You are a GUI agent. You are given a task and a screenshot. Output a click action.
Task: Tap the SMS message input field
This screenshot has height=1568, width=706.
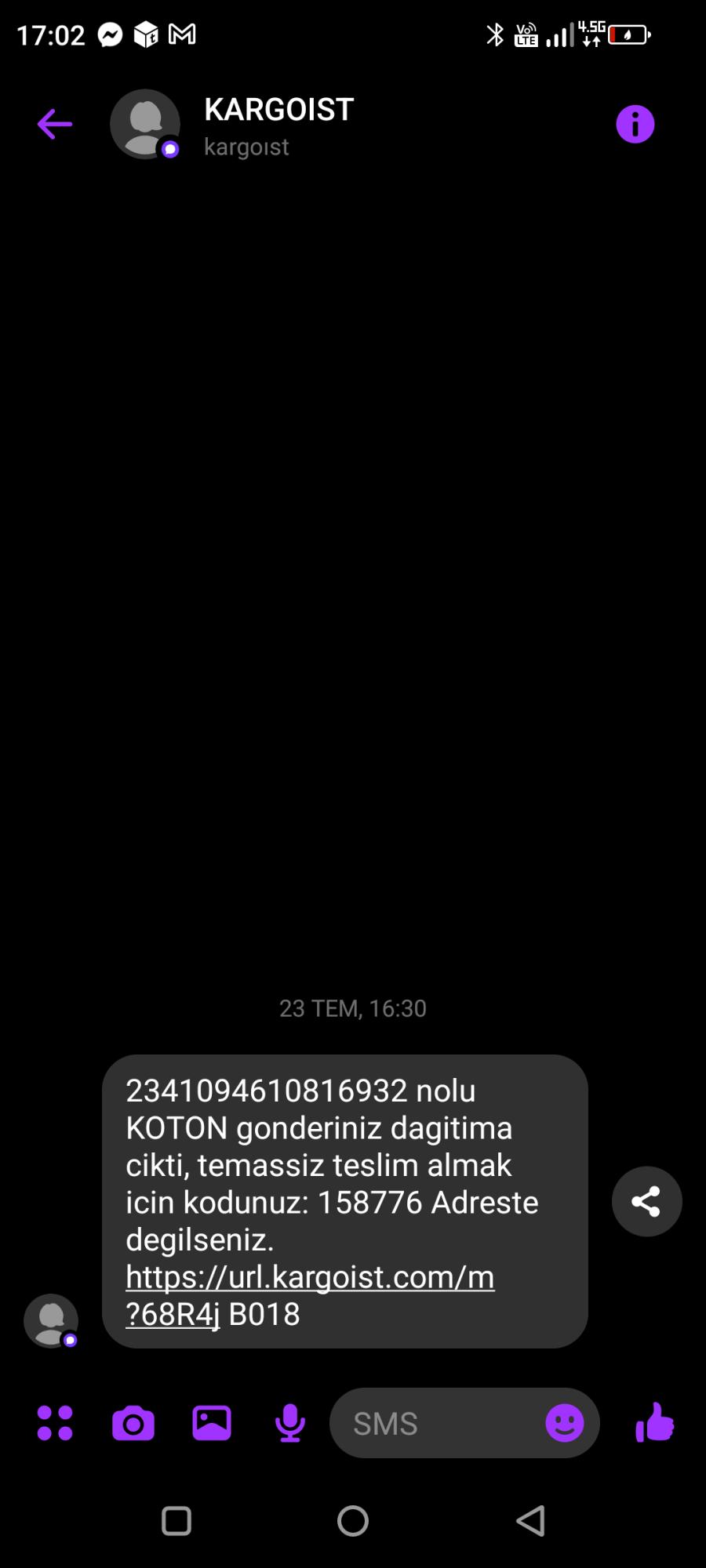point(439,1423)
